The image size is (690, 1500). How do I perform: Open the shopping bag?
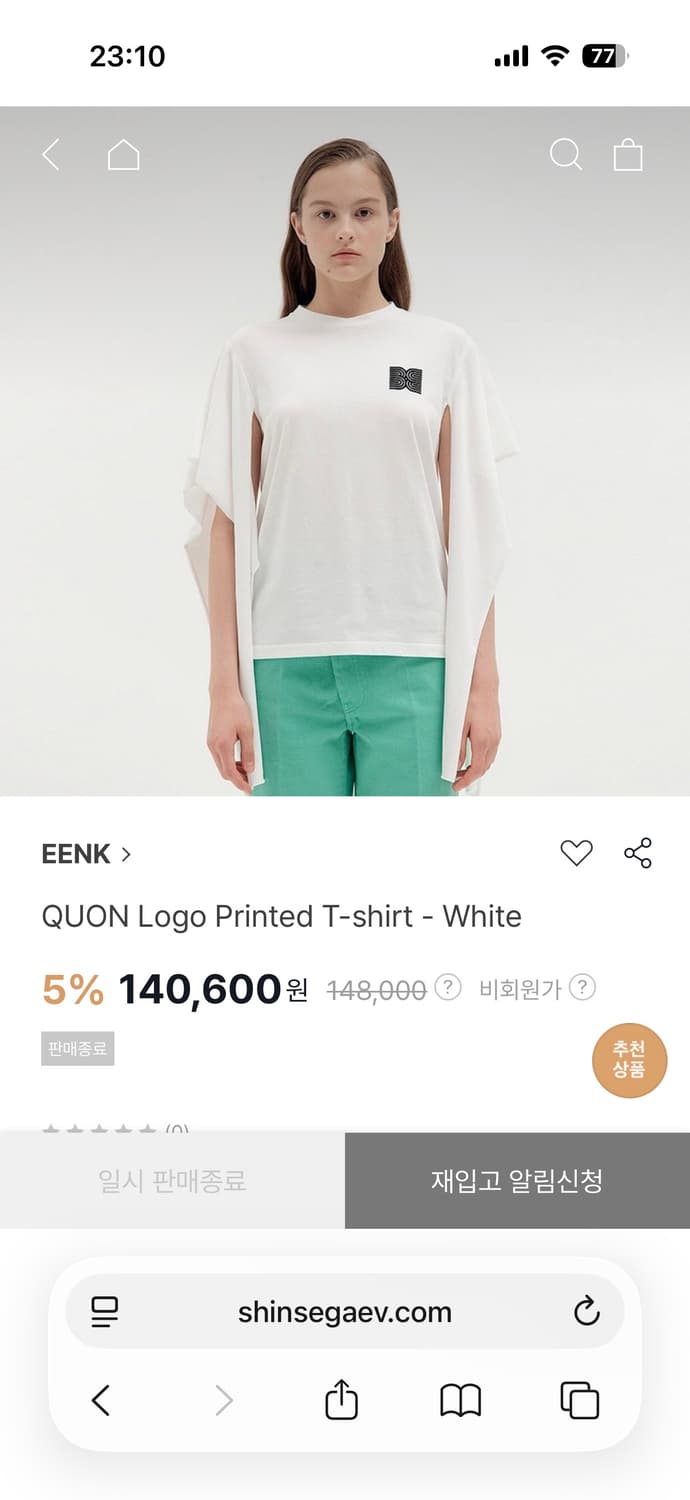pyautogui.click(x=628, y=155)
